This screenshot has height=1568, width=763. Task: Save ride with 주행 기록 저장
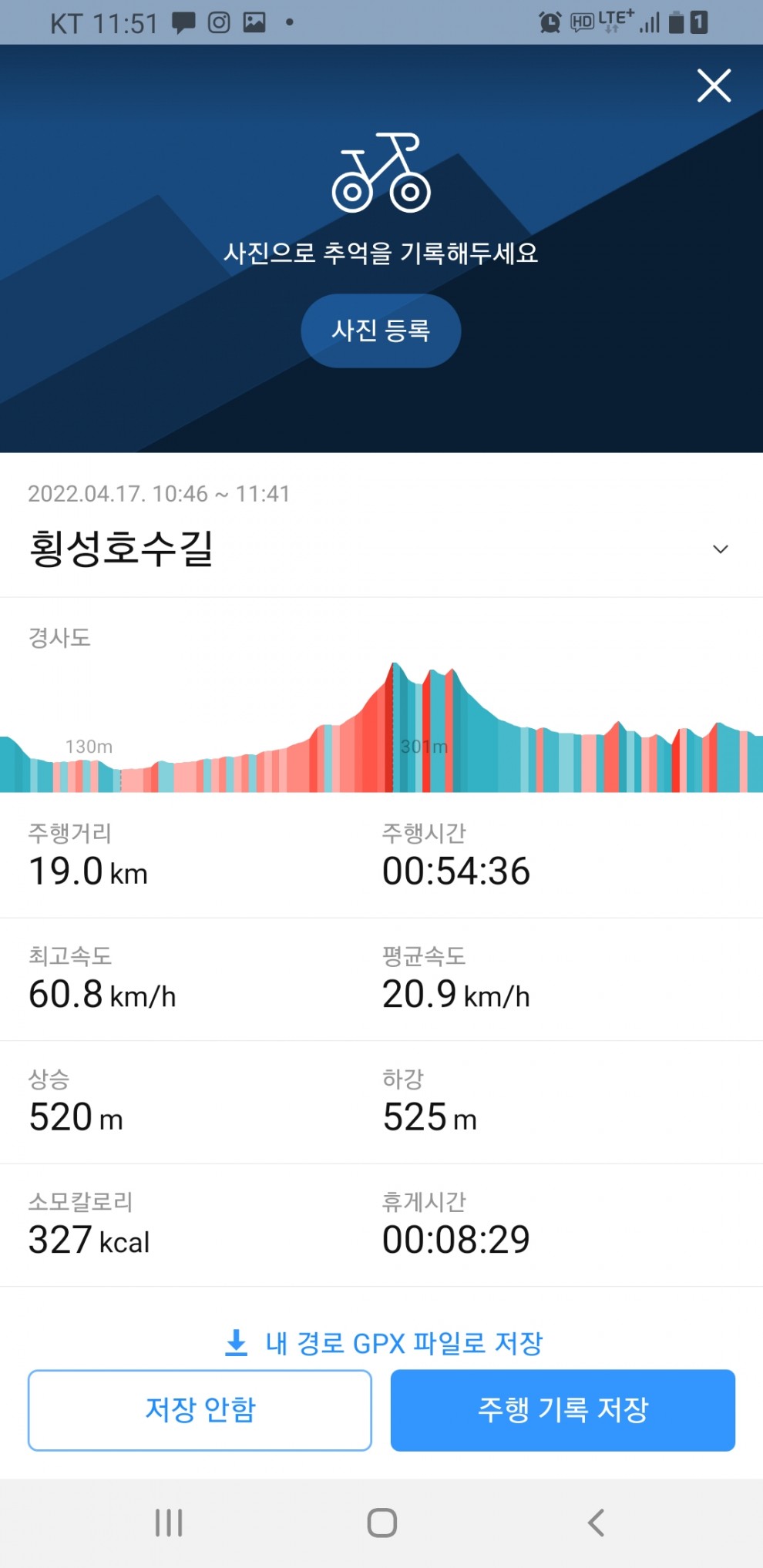[x=563, y=1409]
